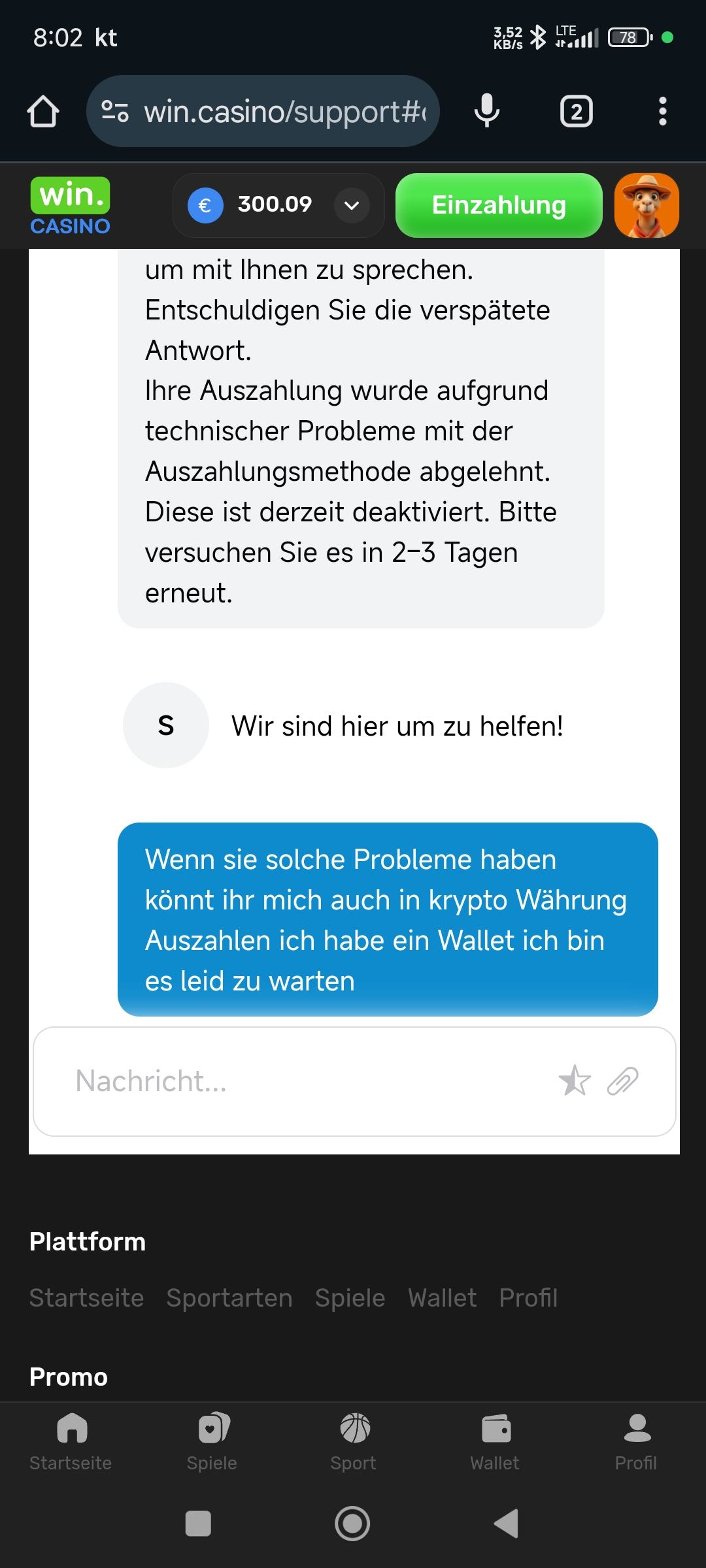
Task: Start voice search with the microphone
Action: [487, 111]
